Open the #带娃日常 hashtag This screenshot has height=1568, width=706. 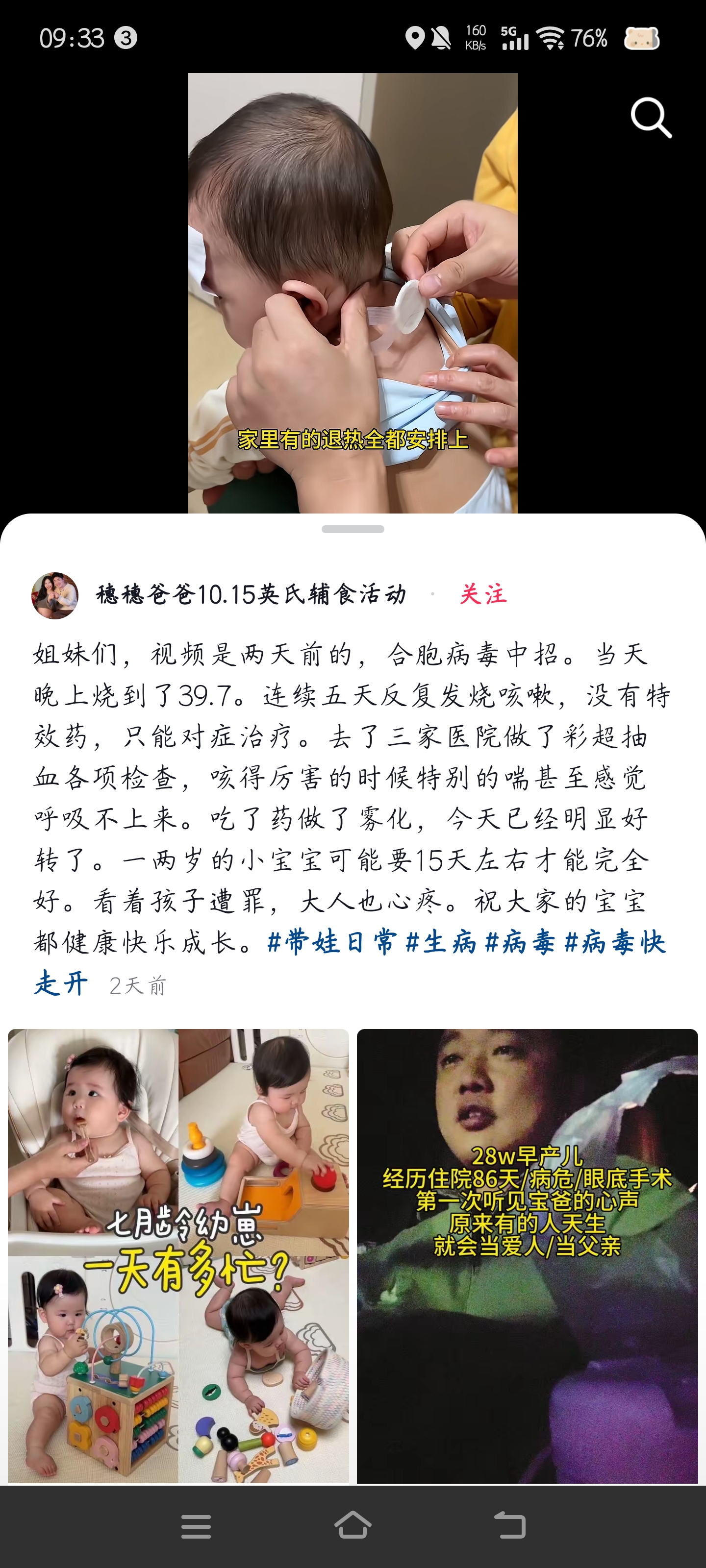click(332, 942)
